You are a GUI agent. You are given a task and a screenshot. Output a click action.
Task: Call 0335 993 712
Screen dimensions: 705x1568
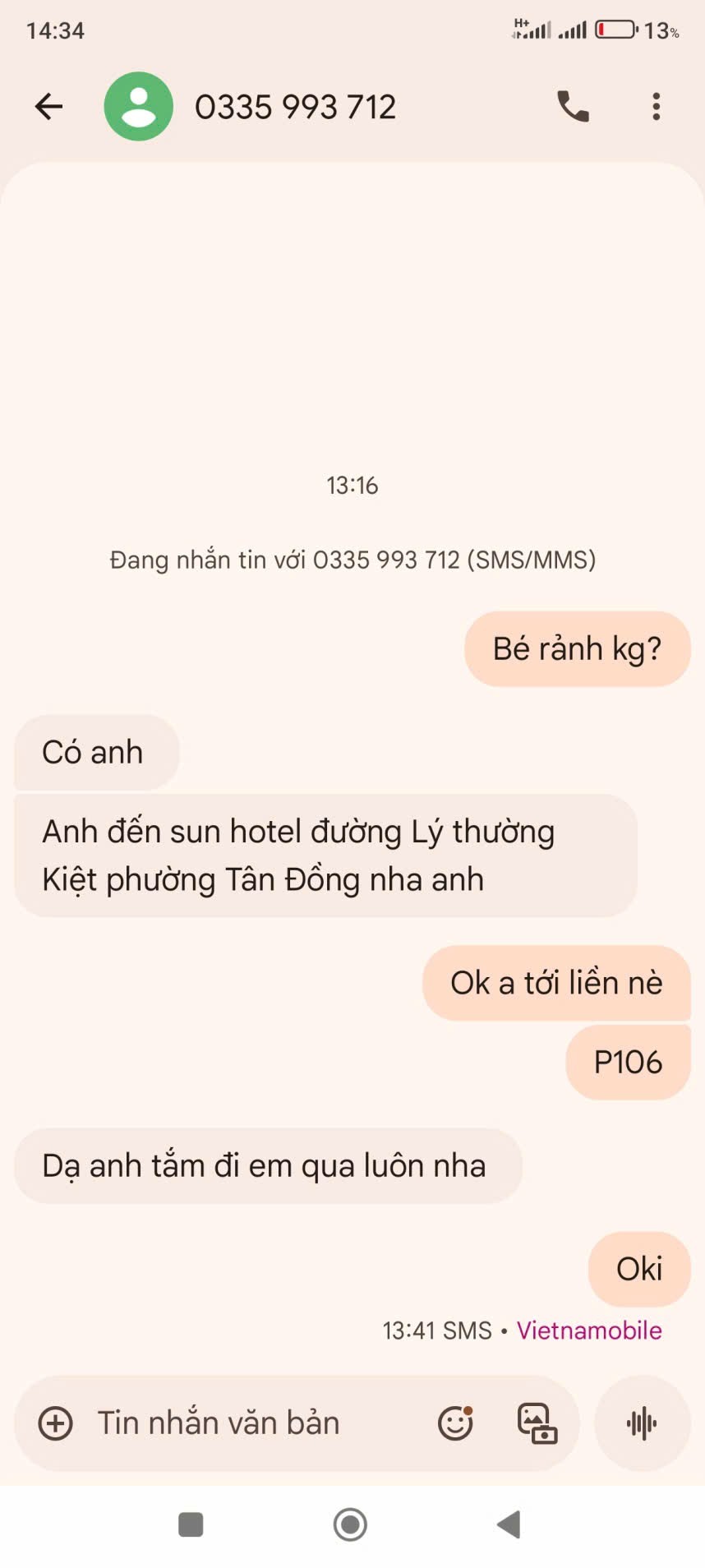573,106
